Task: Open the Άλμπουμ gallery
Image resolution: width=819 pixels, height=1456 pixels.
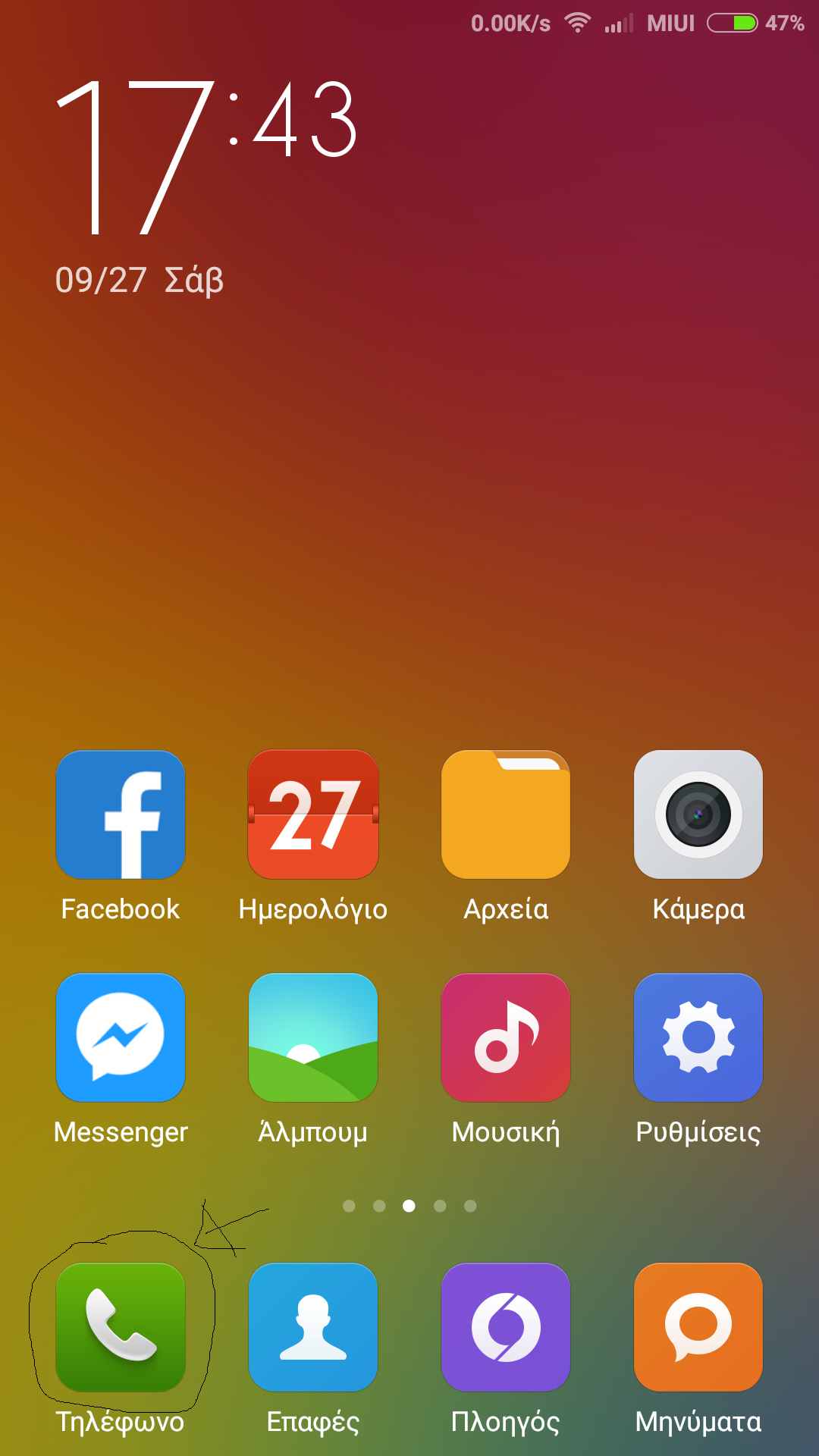Action: click(313, 1038)
